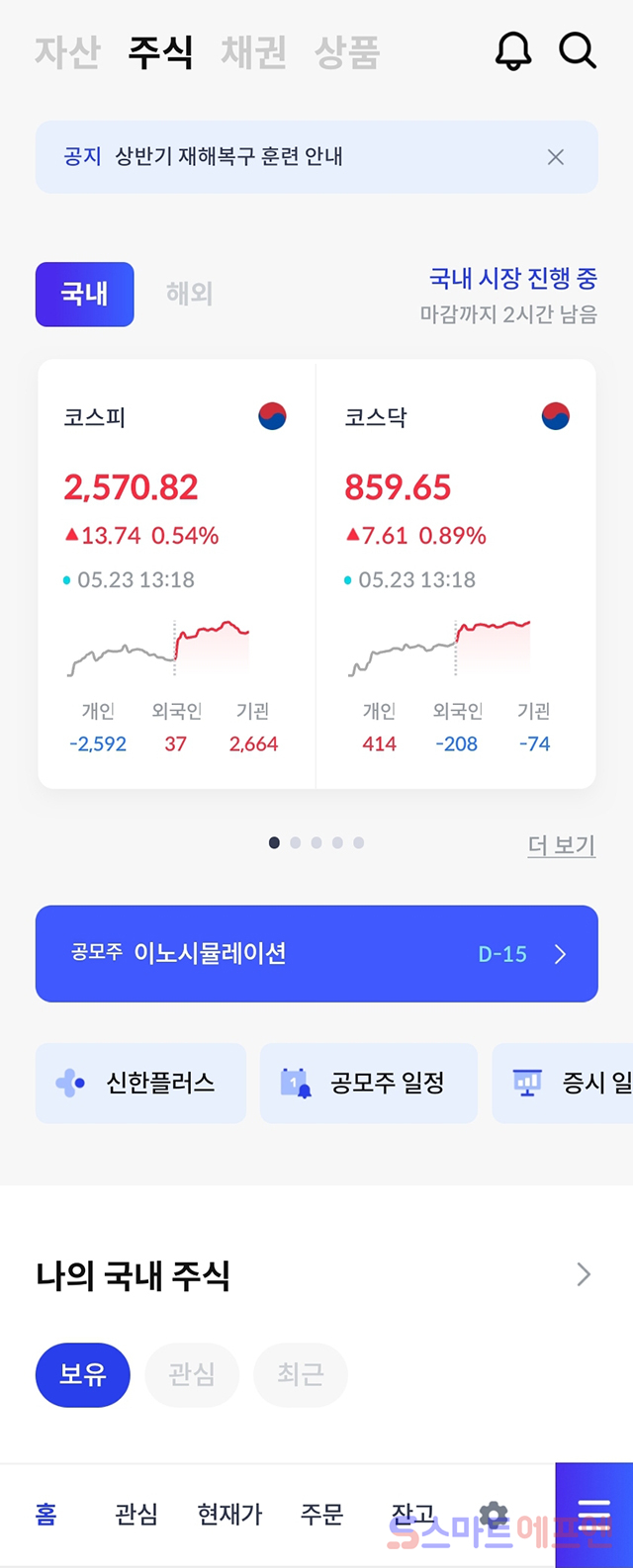Open the search magnifier icon
This screenshot has height=1568, width=633.
578,50
